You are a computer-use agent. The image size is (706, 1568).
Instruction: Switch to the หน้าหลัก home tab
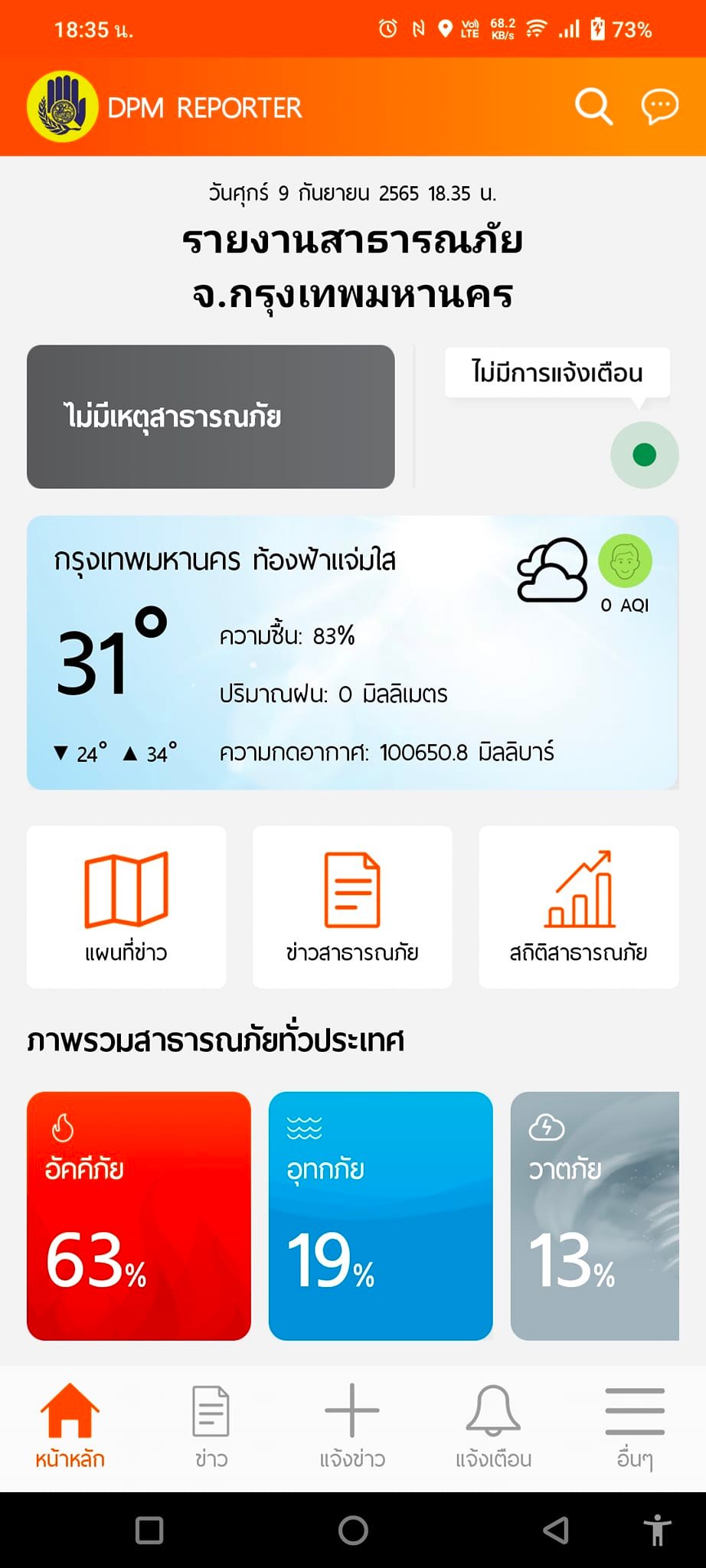click(70, 1426)
